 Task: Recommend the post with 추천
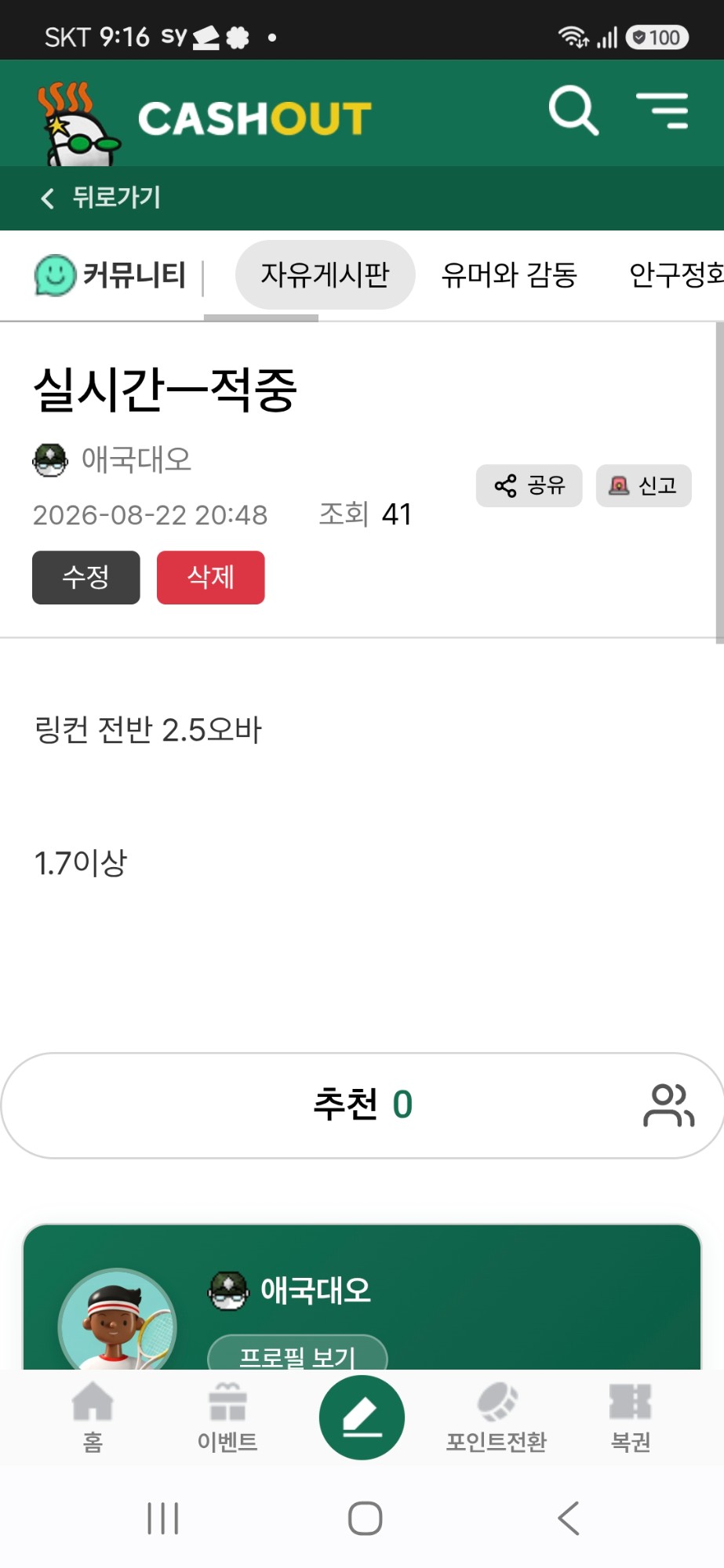coord(362,1105)
